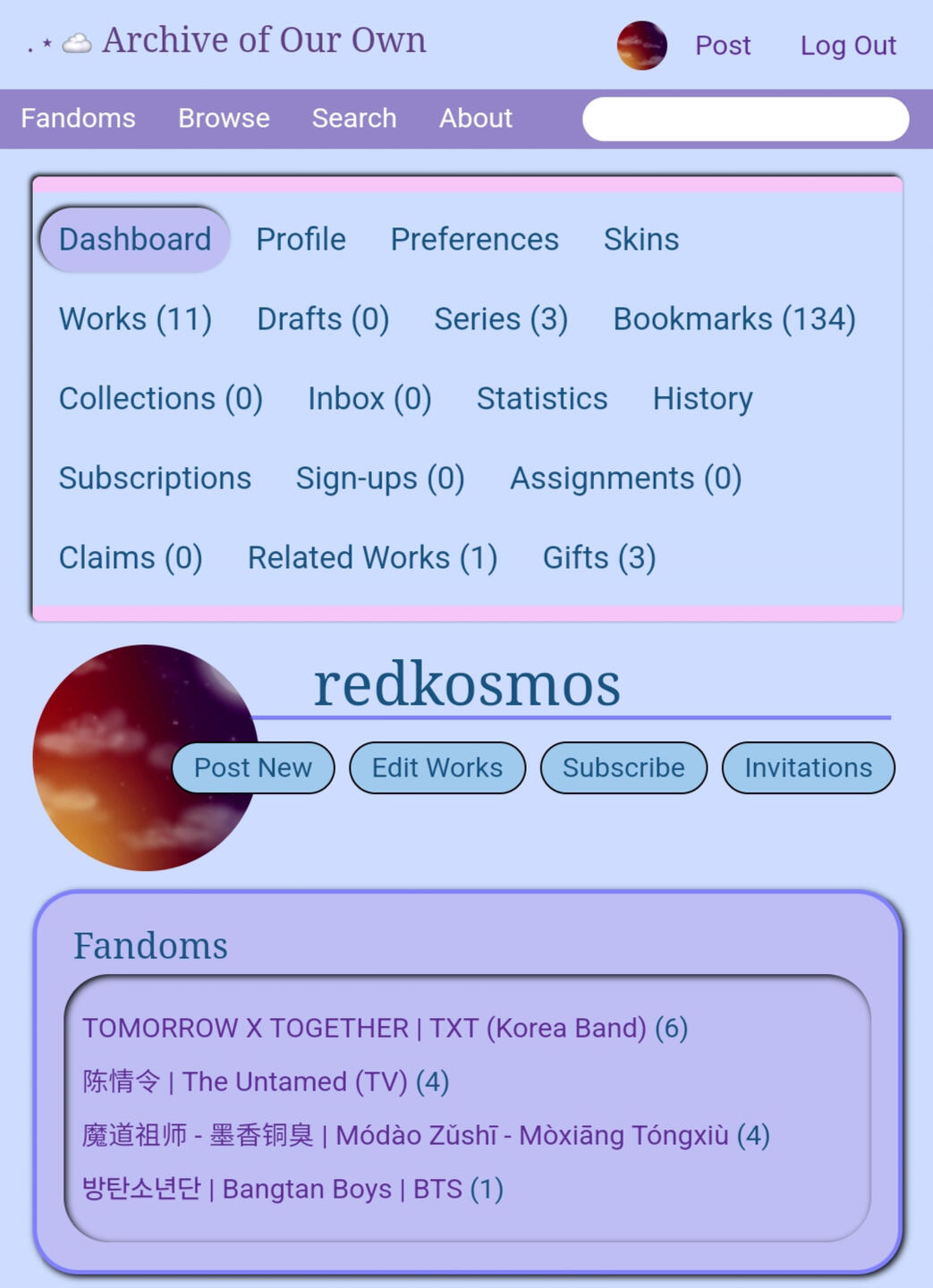Image resolution: width=933 pixels, height=1288 pixels.
Task: View Series (3)
Action: coord(501,319)
